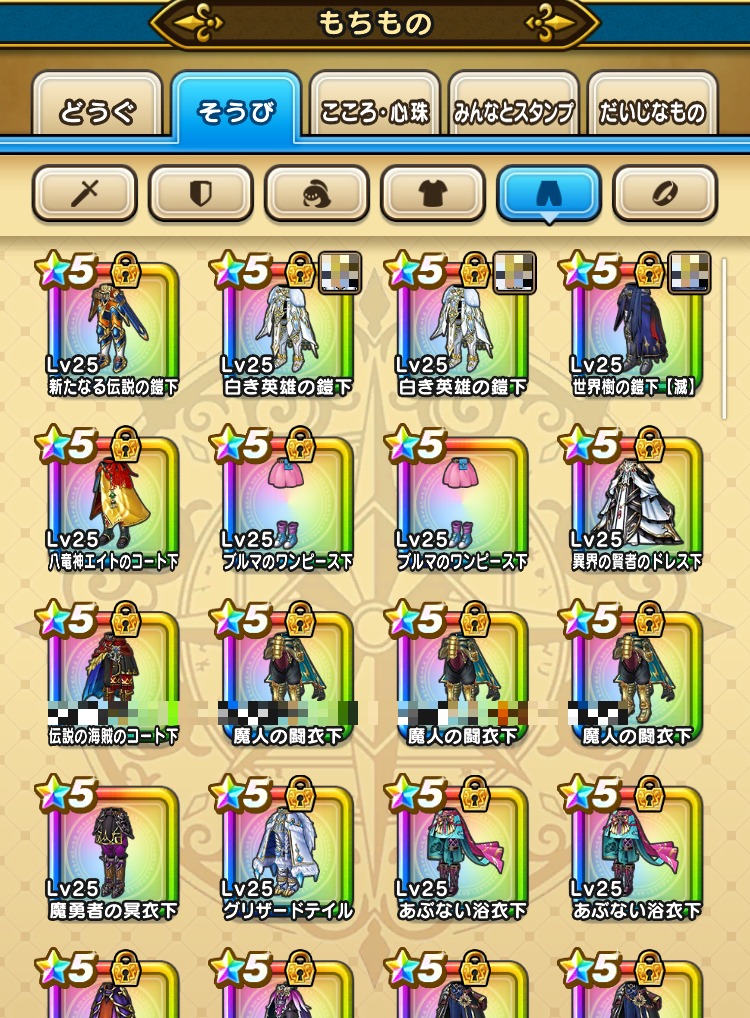
Task: Open the こころ・心珠 tab
Action: 374,111
